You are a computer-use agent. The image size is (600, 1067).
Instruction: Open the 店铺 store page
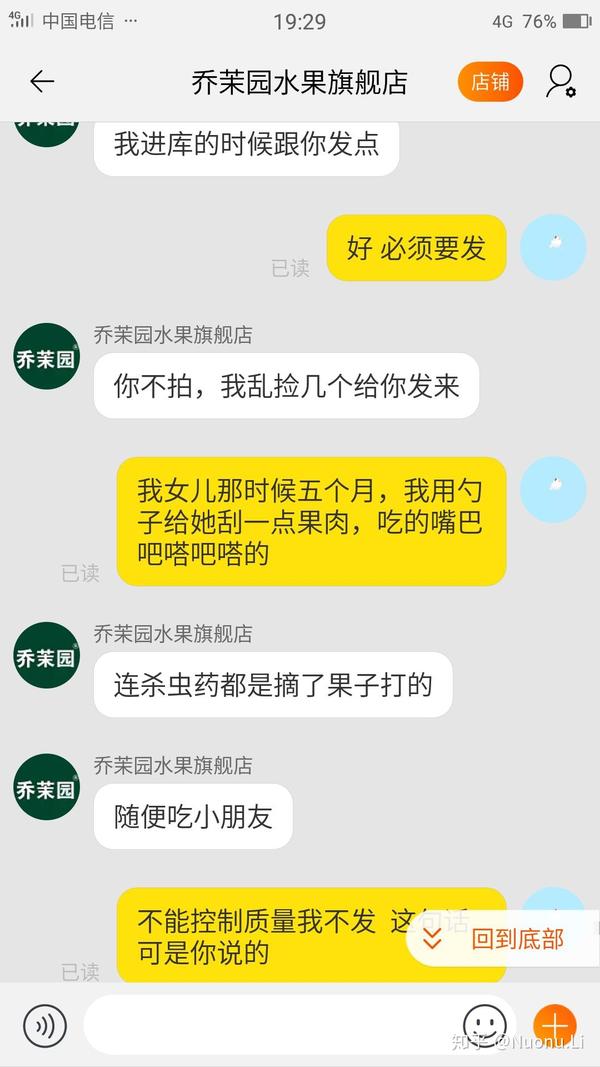coord(490,82)
